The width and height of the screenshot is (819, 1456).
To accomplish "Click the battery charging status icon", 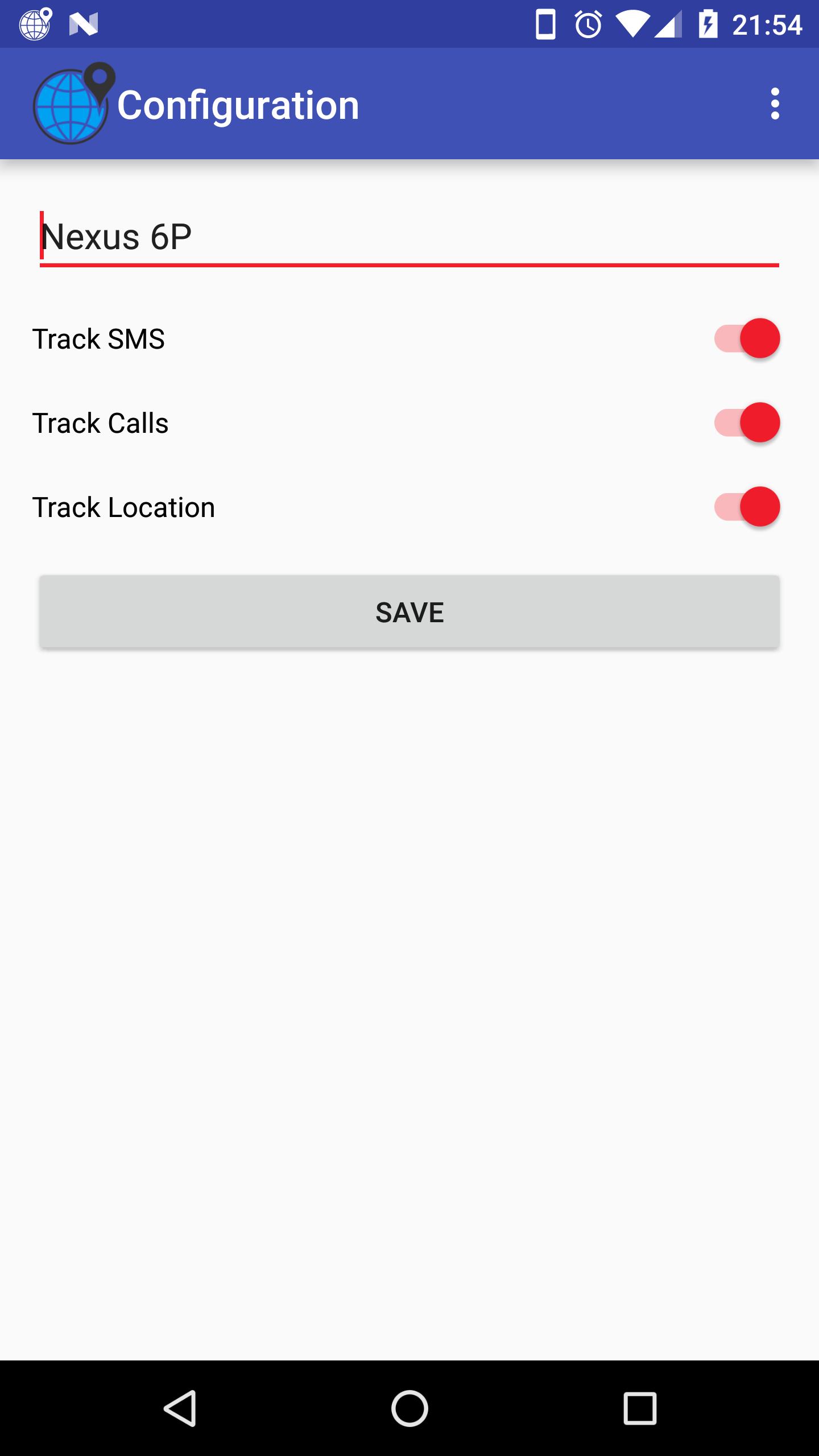I will click(x=706, y=24).
